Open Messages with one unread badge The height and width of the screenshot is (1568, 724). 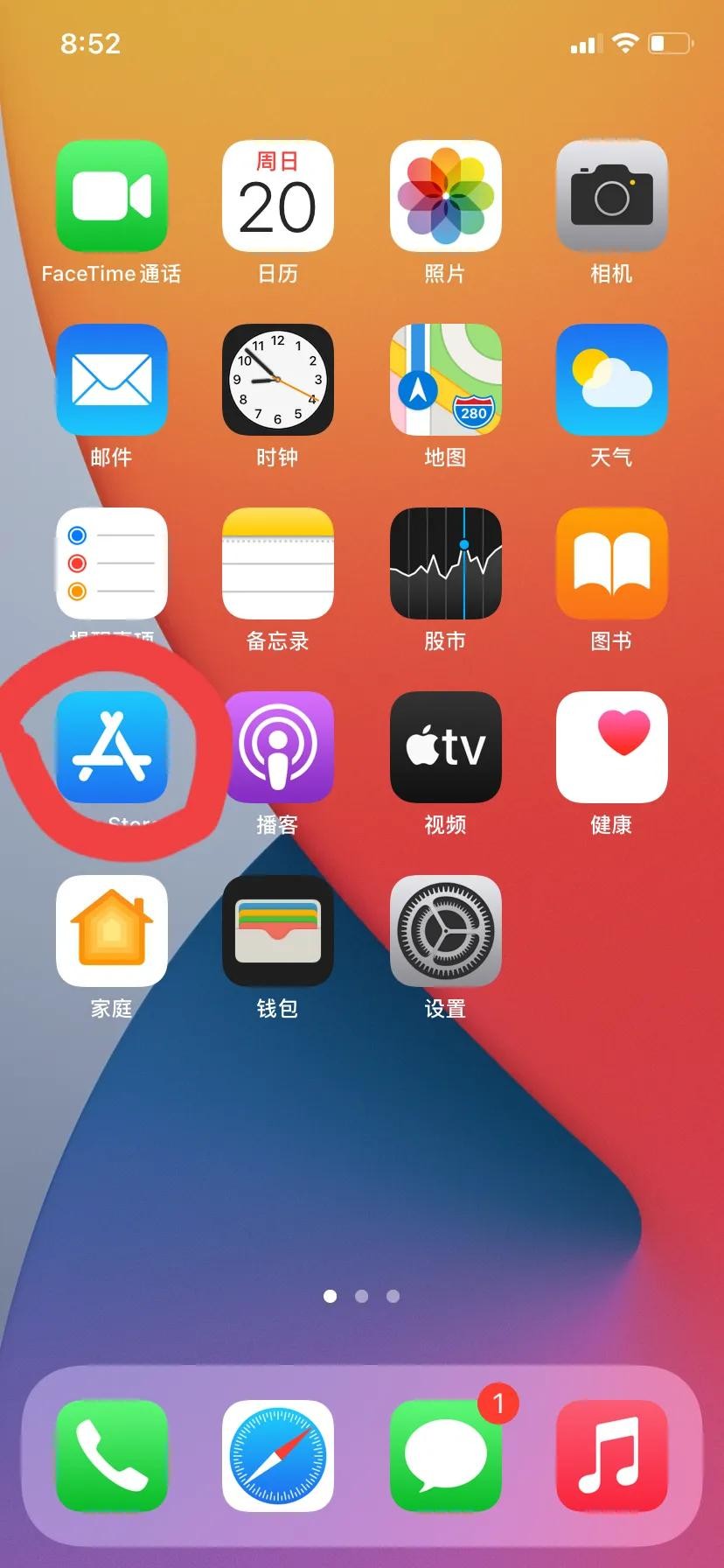pos(445,1456)
